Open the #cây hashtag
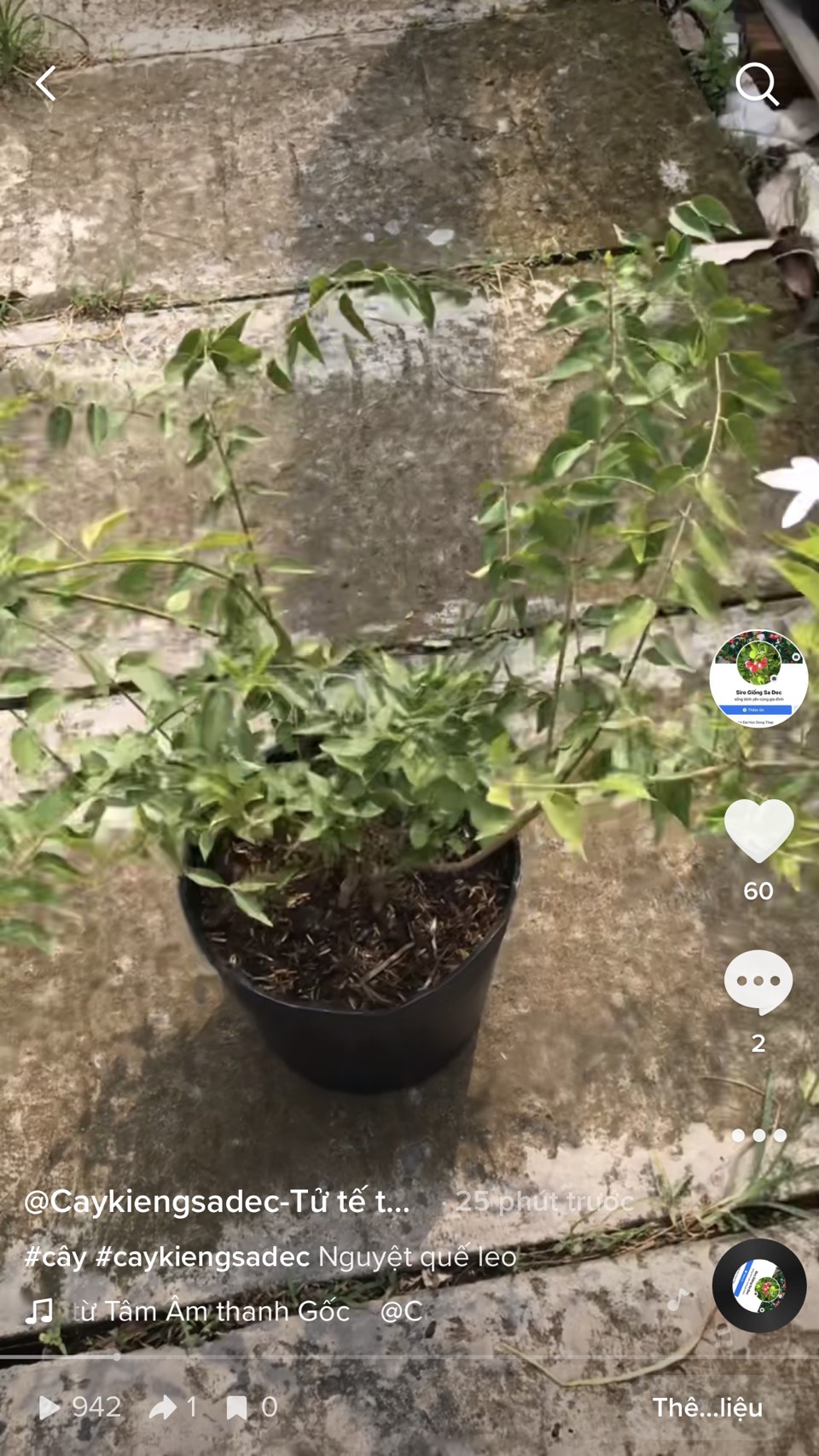This screenshot has height=1456, width=819. click(55, 1256)
